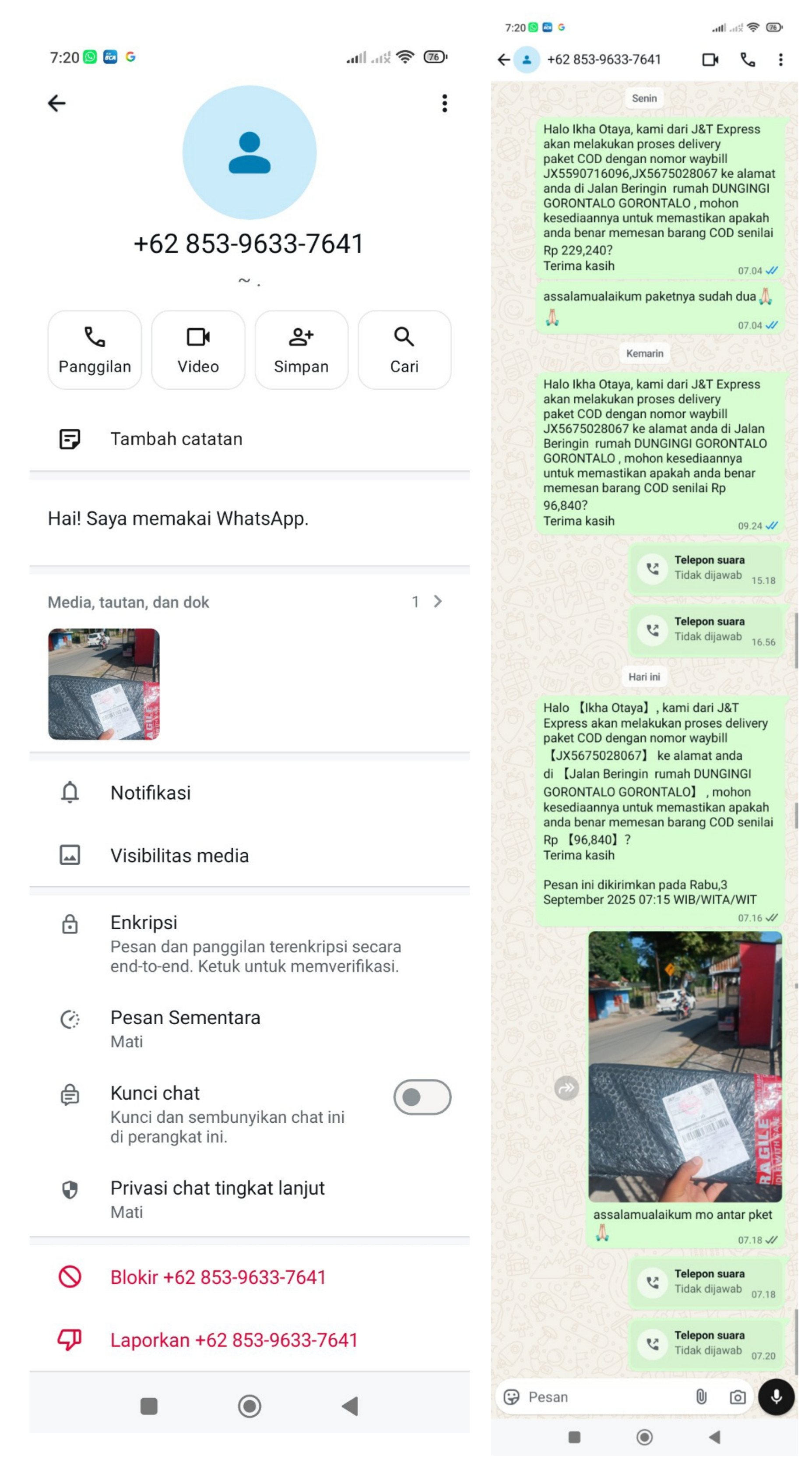
Task: Open Visibilitas media setting
Action: [x=249, y=855]
